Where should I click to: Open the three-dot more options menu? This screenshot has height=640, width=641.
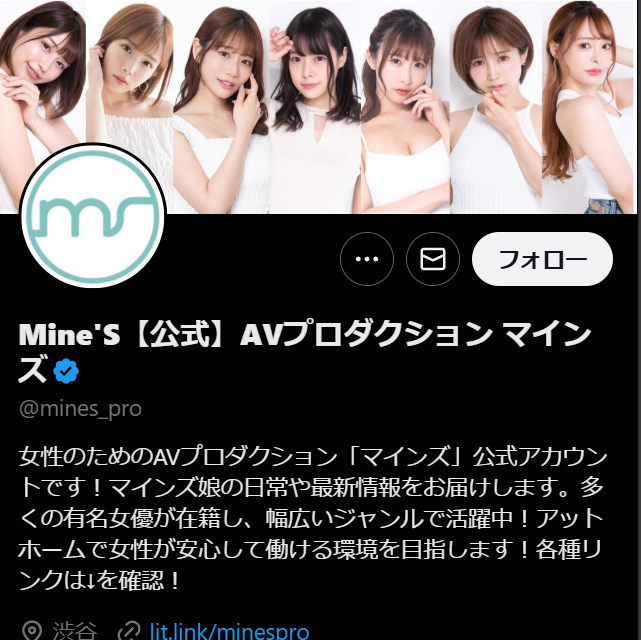(367, 260)
